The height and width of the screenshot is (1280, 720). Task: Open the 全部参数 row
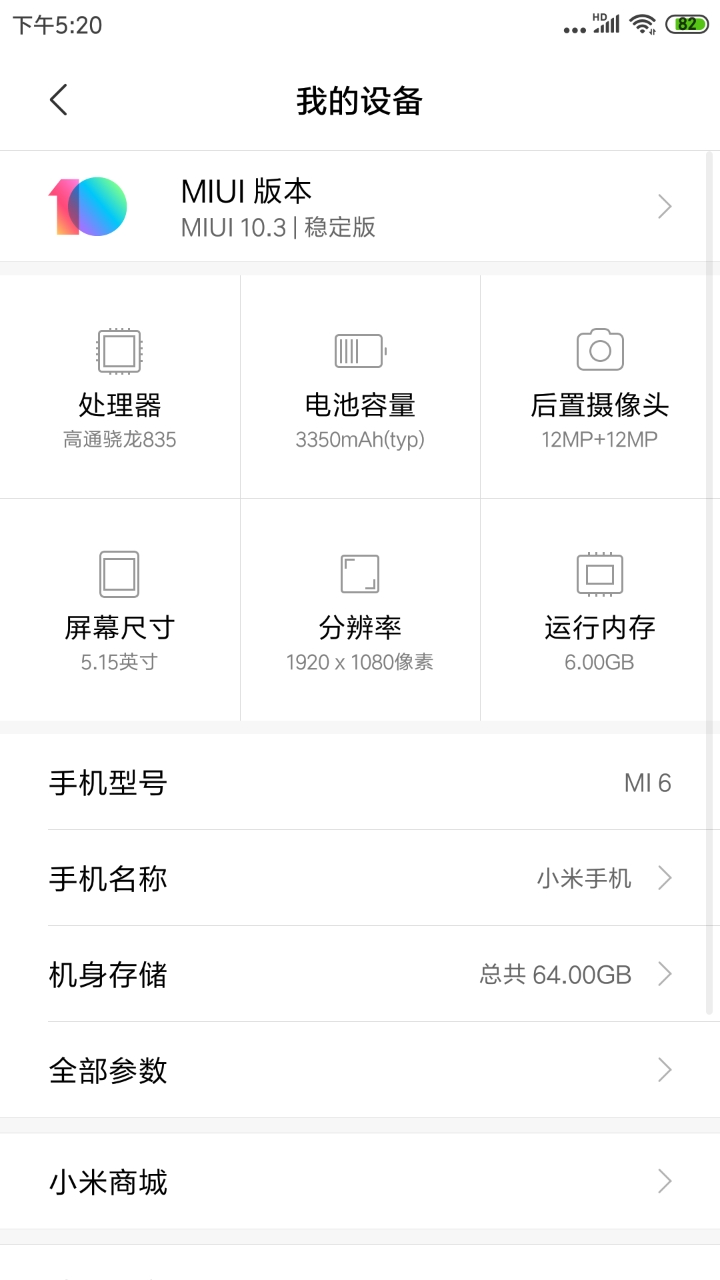click(360, 1070)
